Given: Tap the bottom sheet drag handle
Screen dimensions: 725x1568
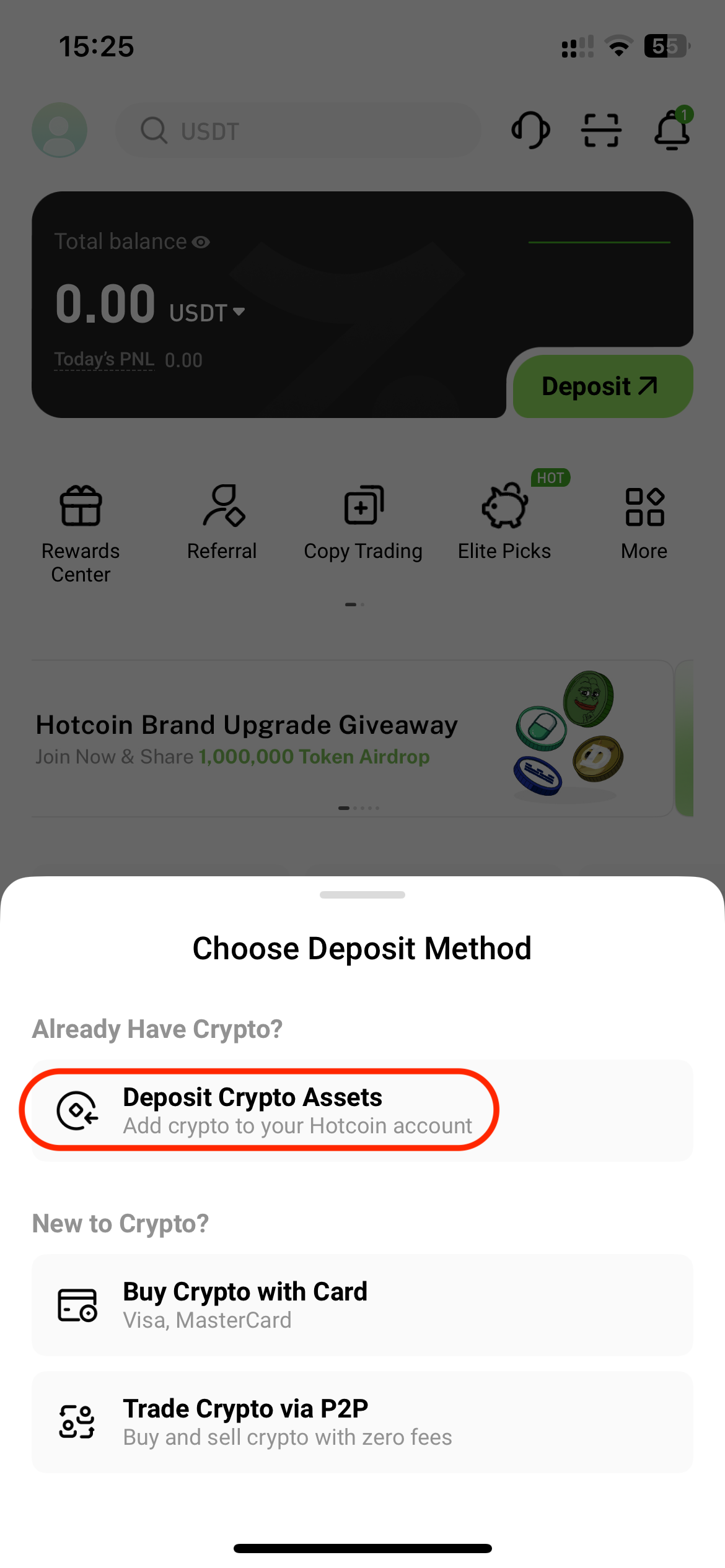Looking at the screenshot, I should [x=362, y=895].
